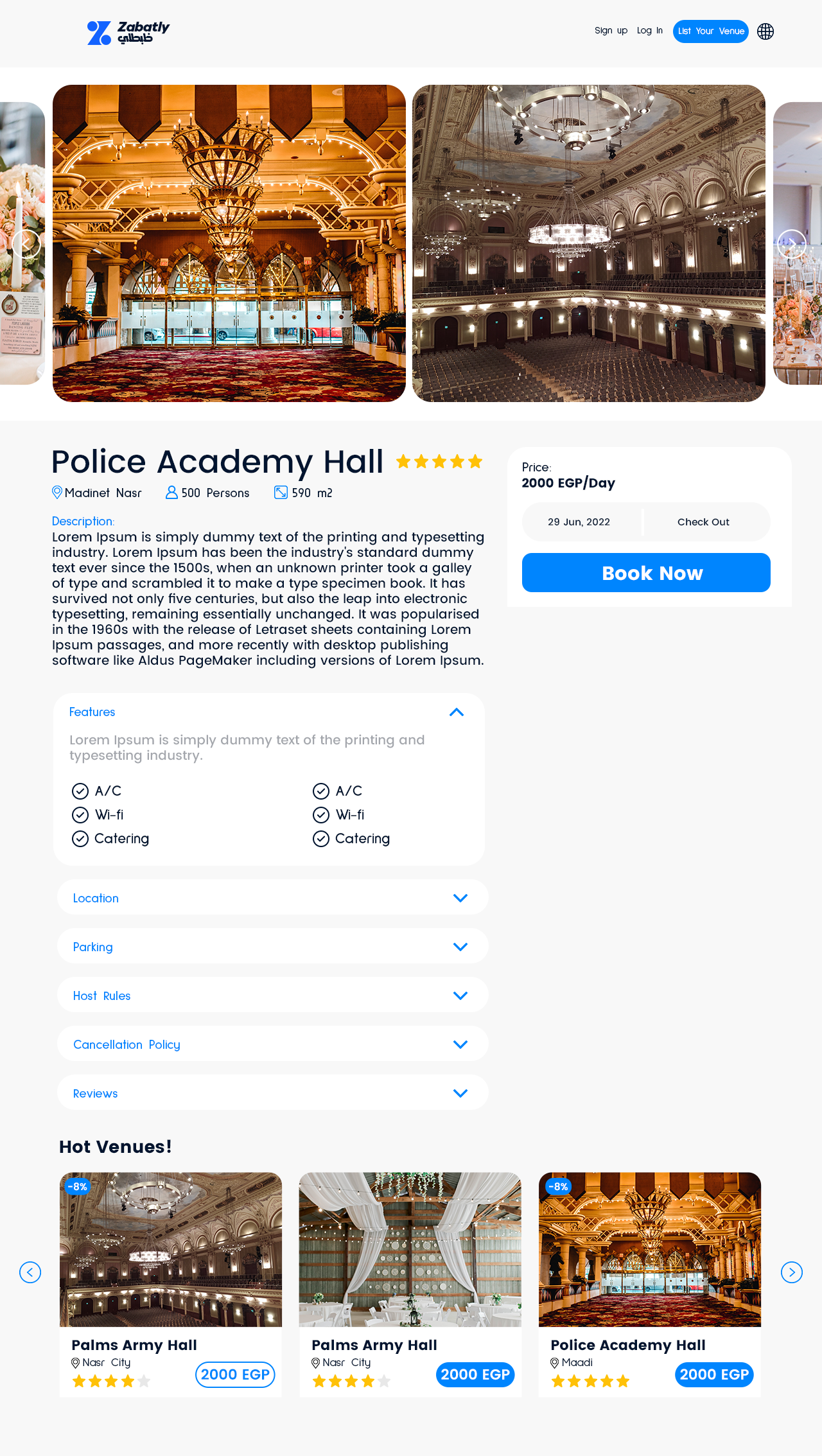Tap Book Now
This screenshot has width=822, height=1456.
tap(646, 573)
